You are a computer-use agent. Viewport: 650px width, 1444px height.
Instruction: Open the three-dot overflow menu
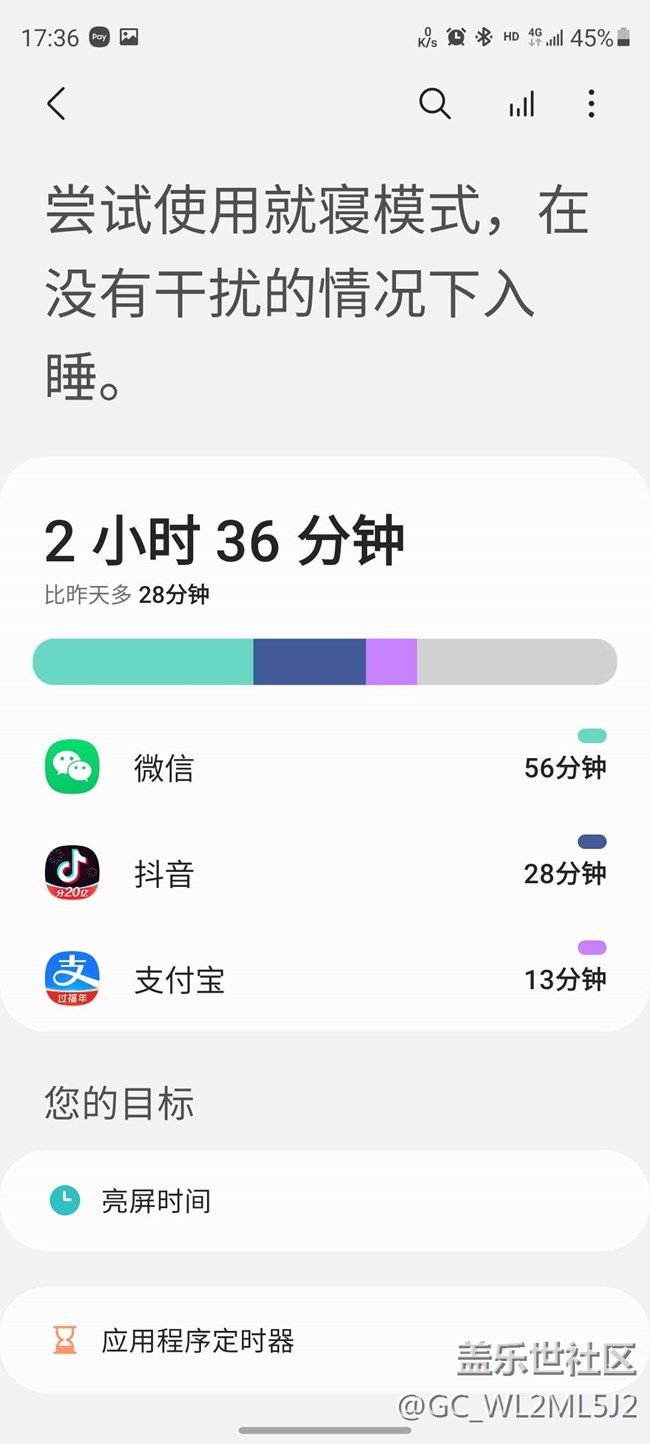[x=591, y=104]
